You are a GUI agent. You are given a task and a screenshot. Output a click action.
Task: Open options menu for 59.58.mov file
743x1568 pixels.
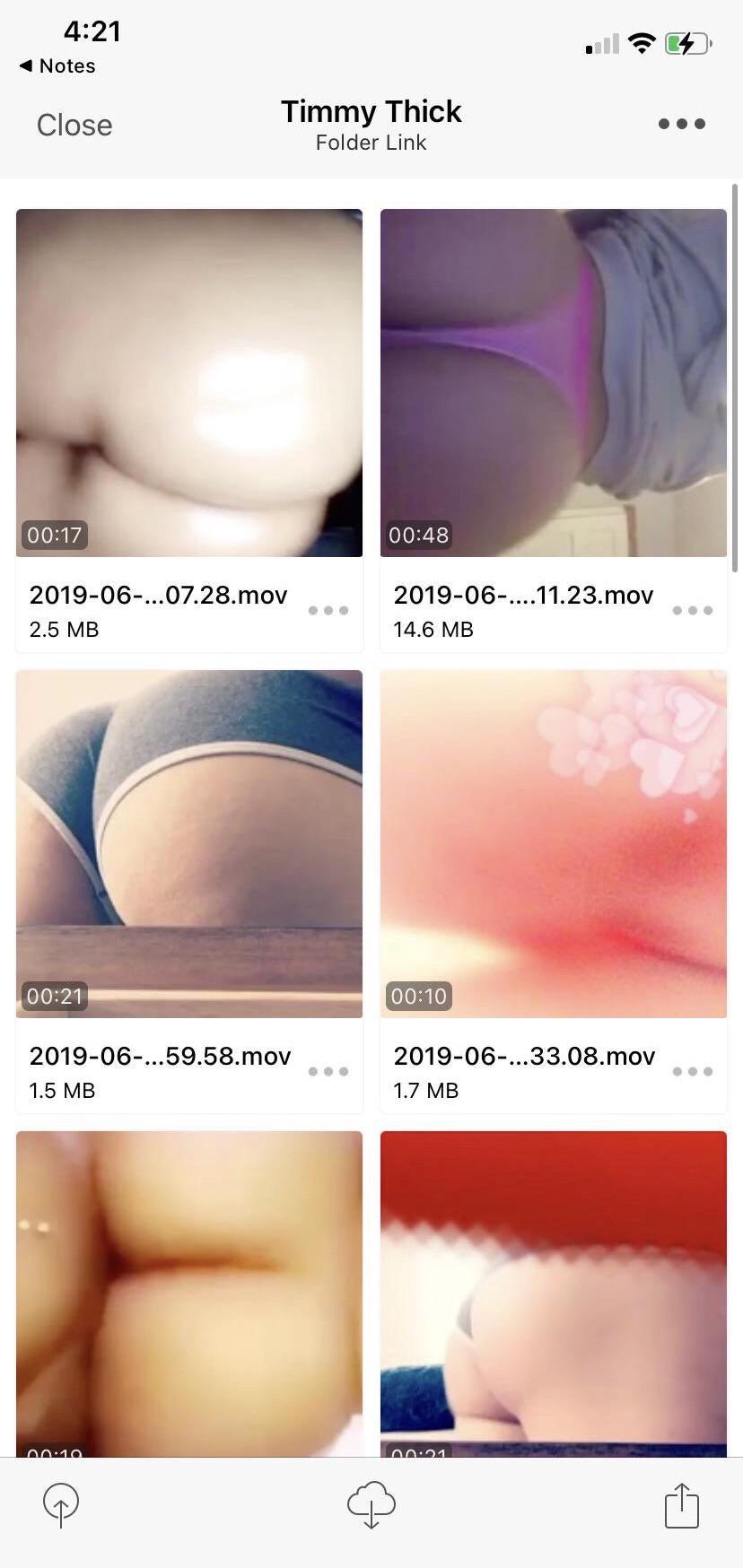click(x=328, y=1071)
